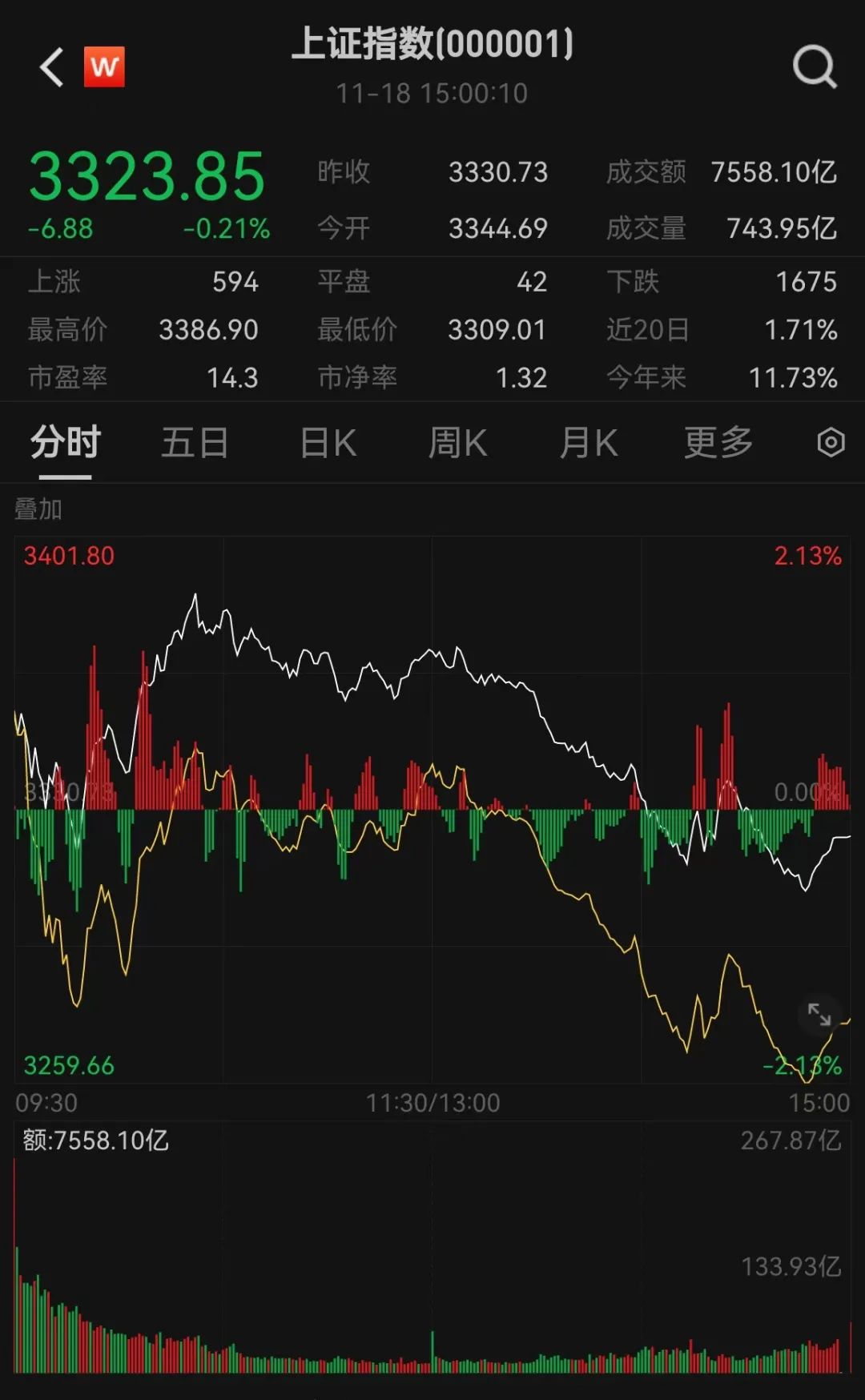The width and height of the screenshot is (865, 1400).
Task: Switch to the 月K chart tab
Action: pos(588,443)
